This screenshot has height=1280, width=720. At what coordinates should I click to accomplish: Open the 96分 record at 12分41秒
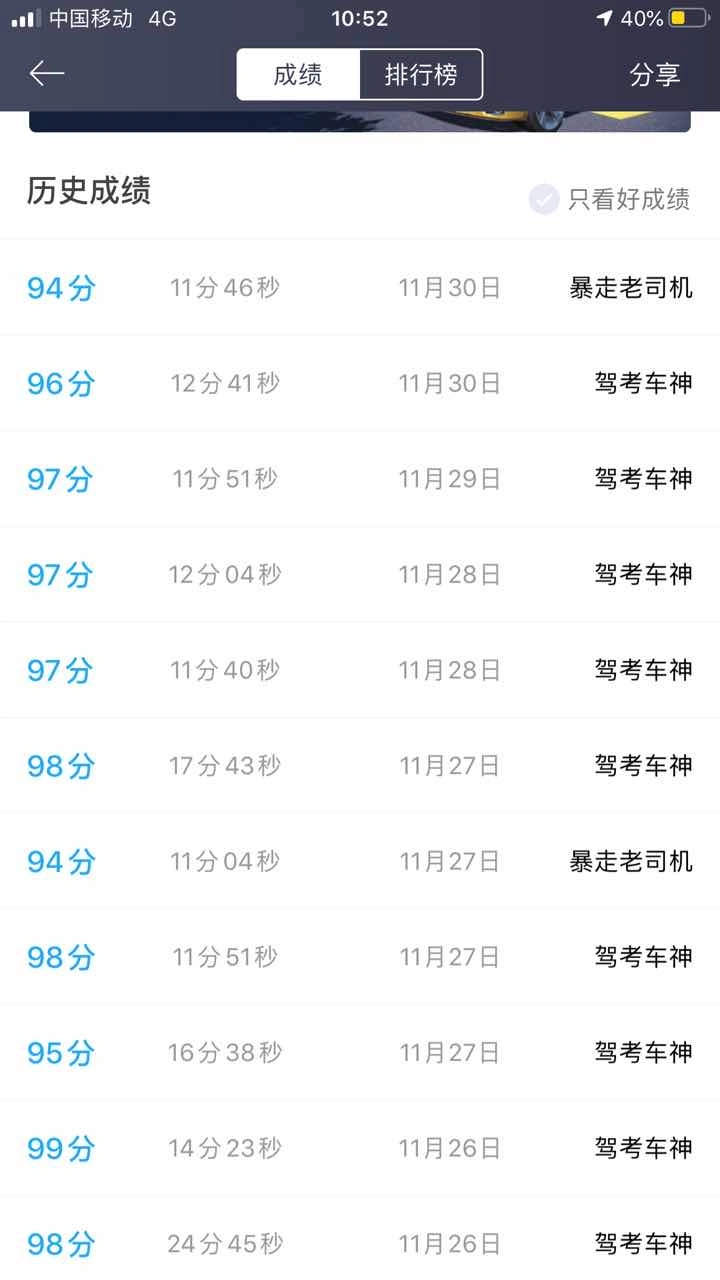[360, 383]
